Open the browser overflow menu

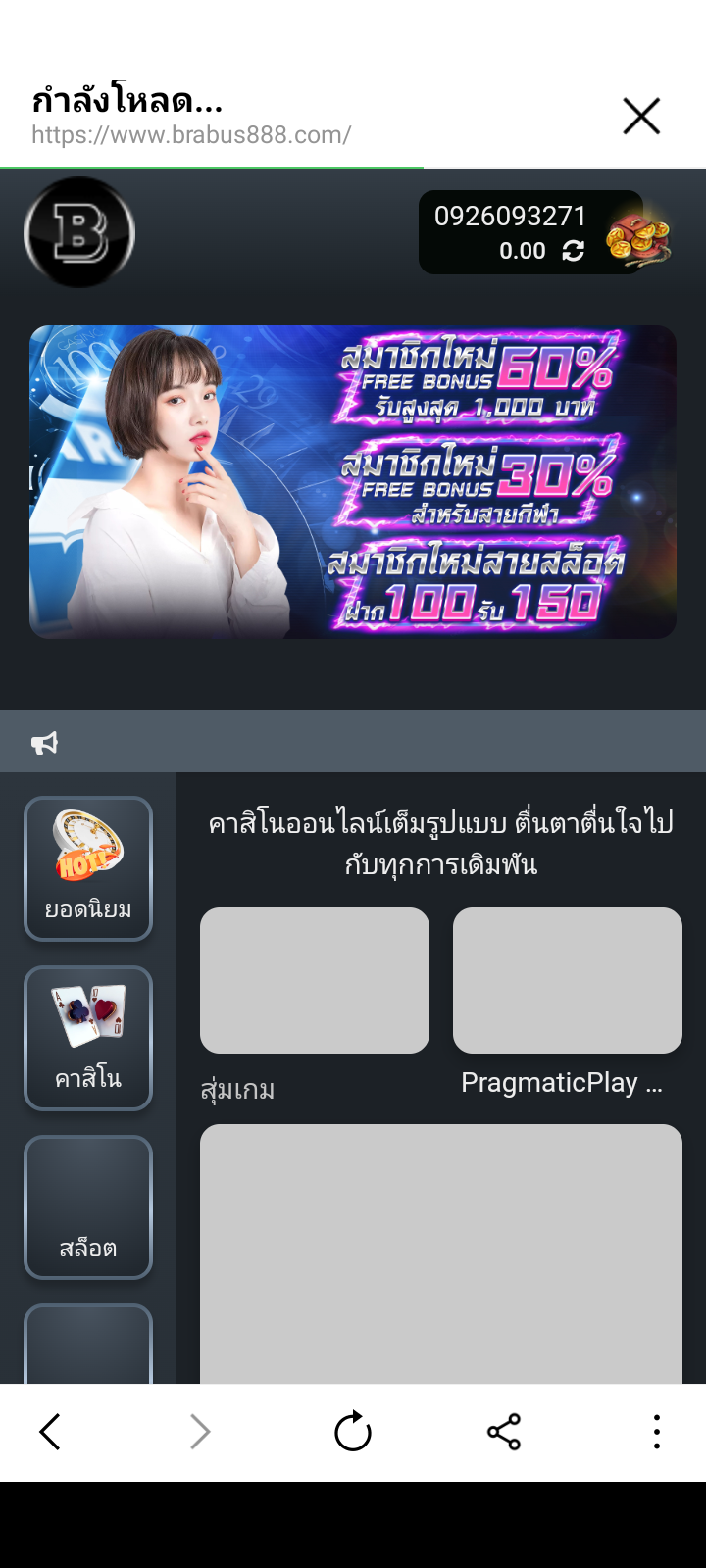click(656, 1432)
